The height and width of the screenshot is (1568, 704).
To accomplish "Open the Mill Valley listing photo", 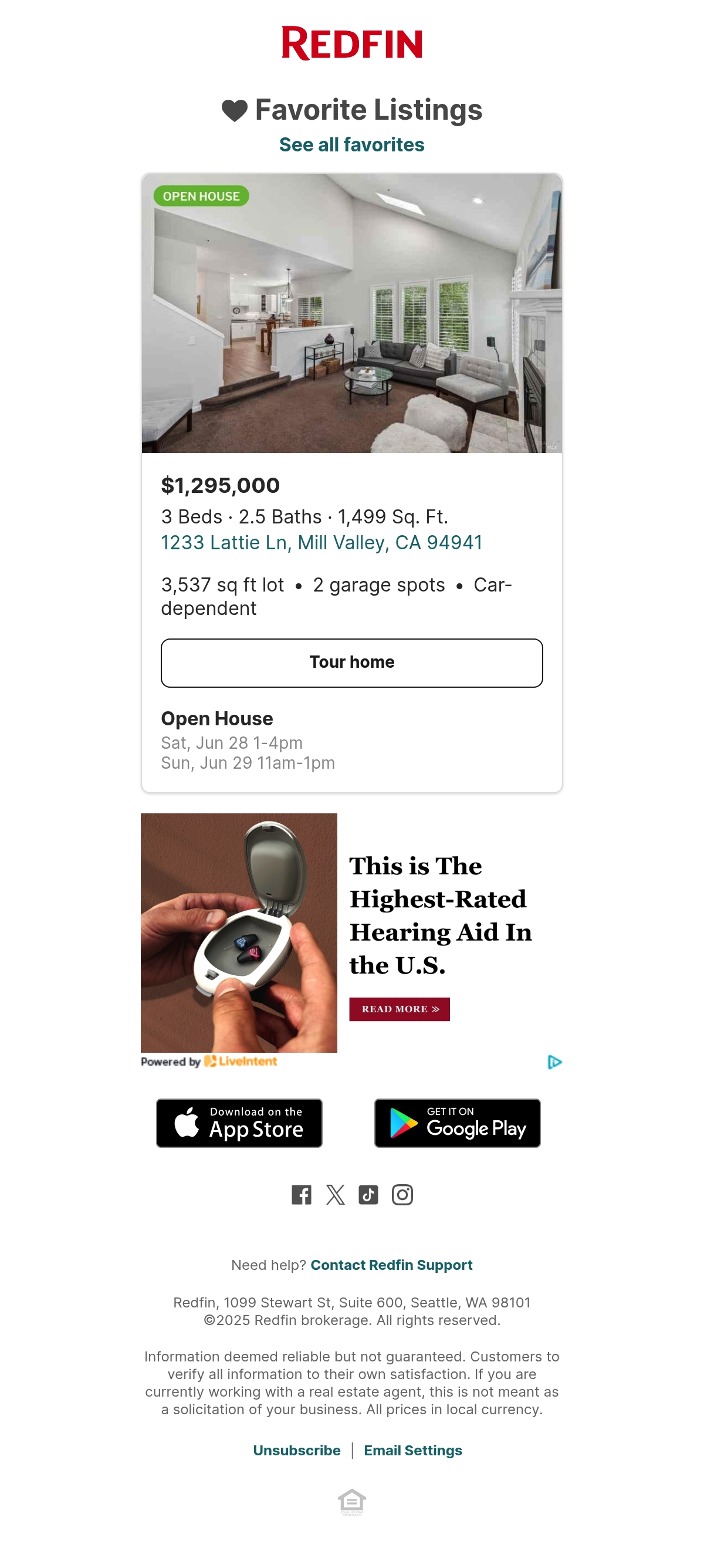I will pyautogui.click(x=351, y=313).
